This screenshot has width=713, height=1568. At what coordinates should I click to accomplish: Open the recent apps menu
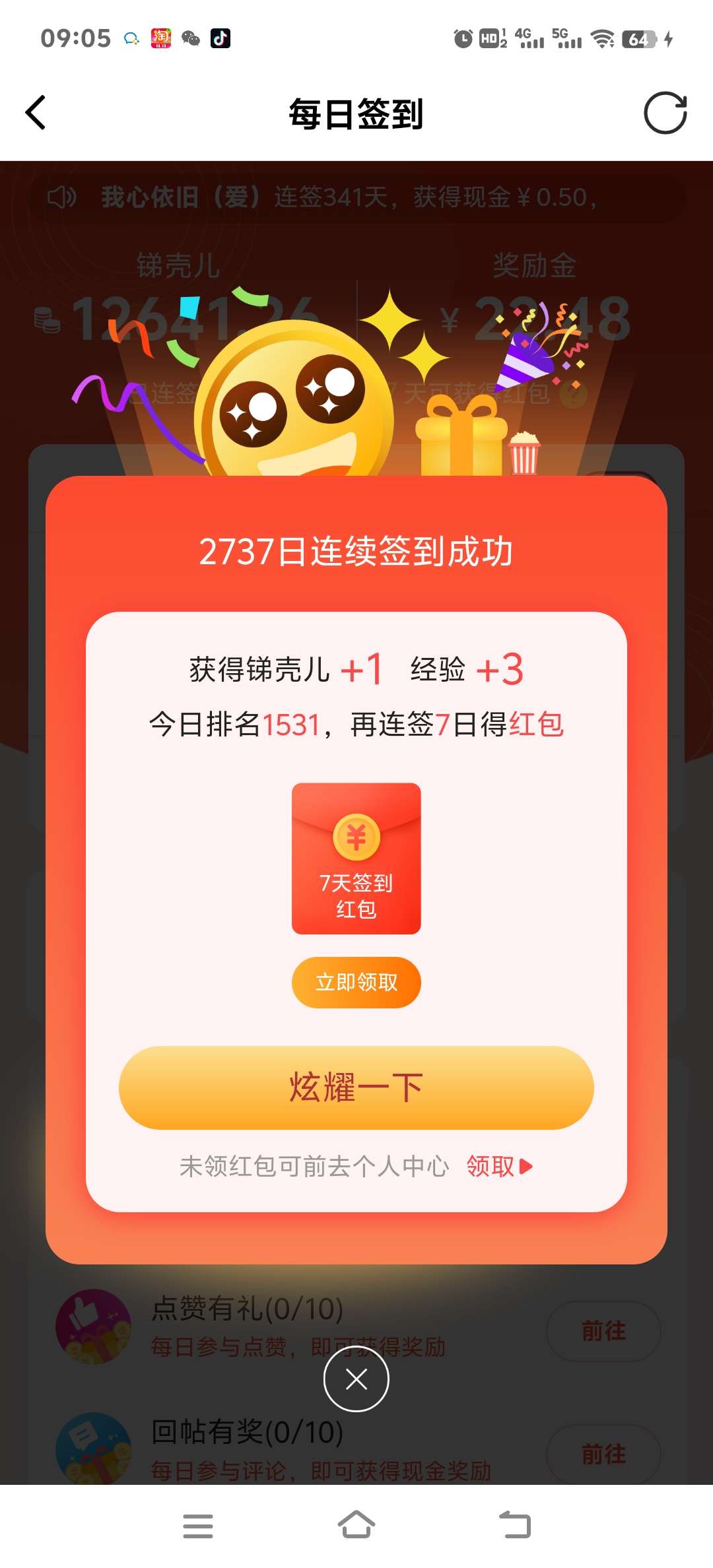197,1525
